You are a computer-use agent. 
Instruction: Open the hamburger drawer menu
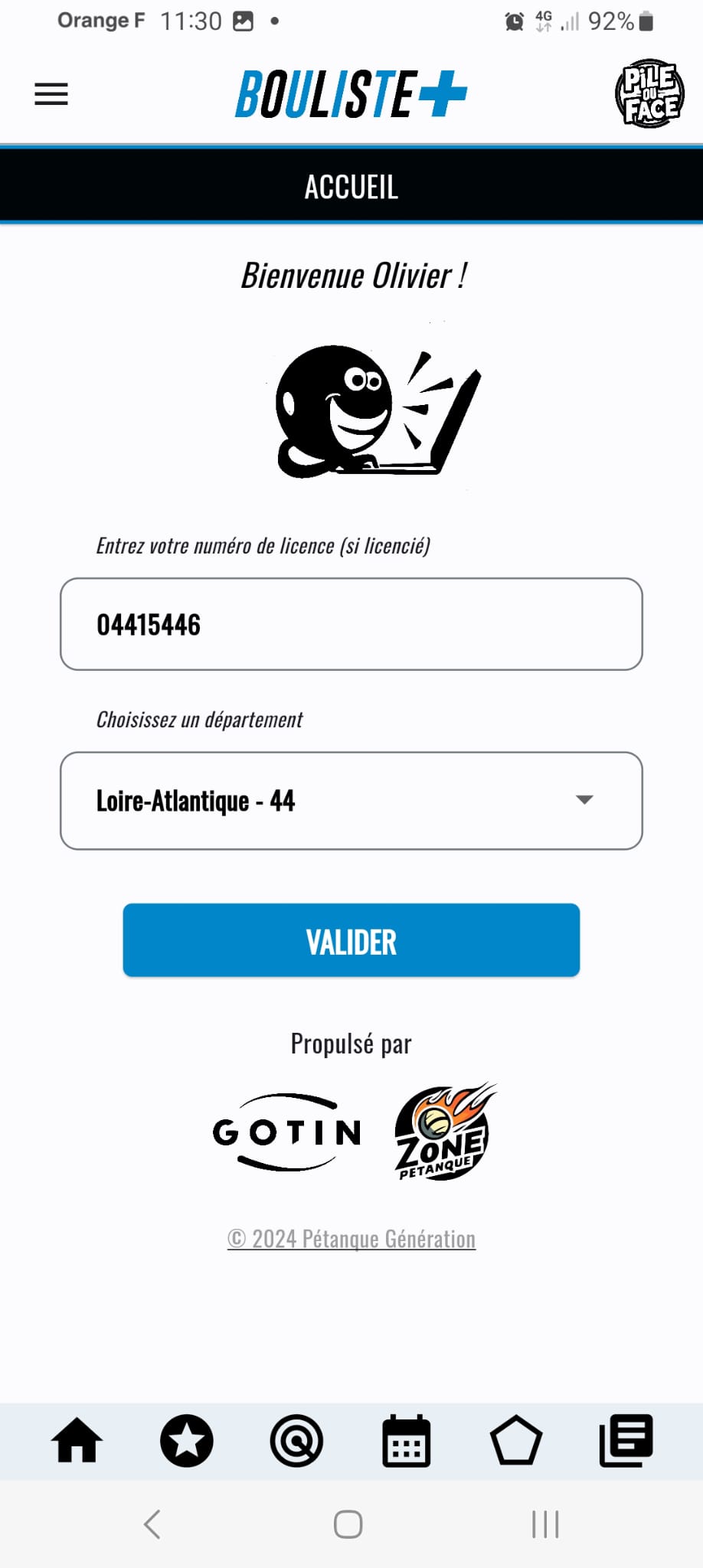(x=51, y=94)
